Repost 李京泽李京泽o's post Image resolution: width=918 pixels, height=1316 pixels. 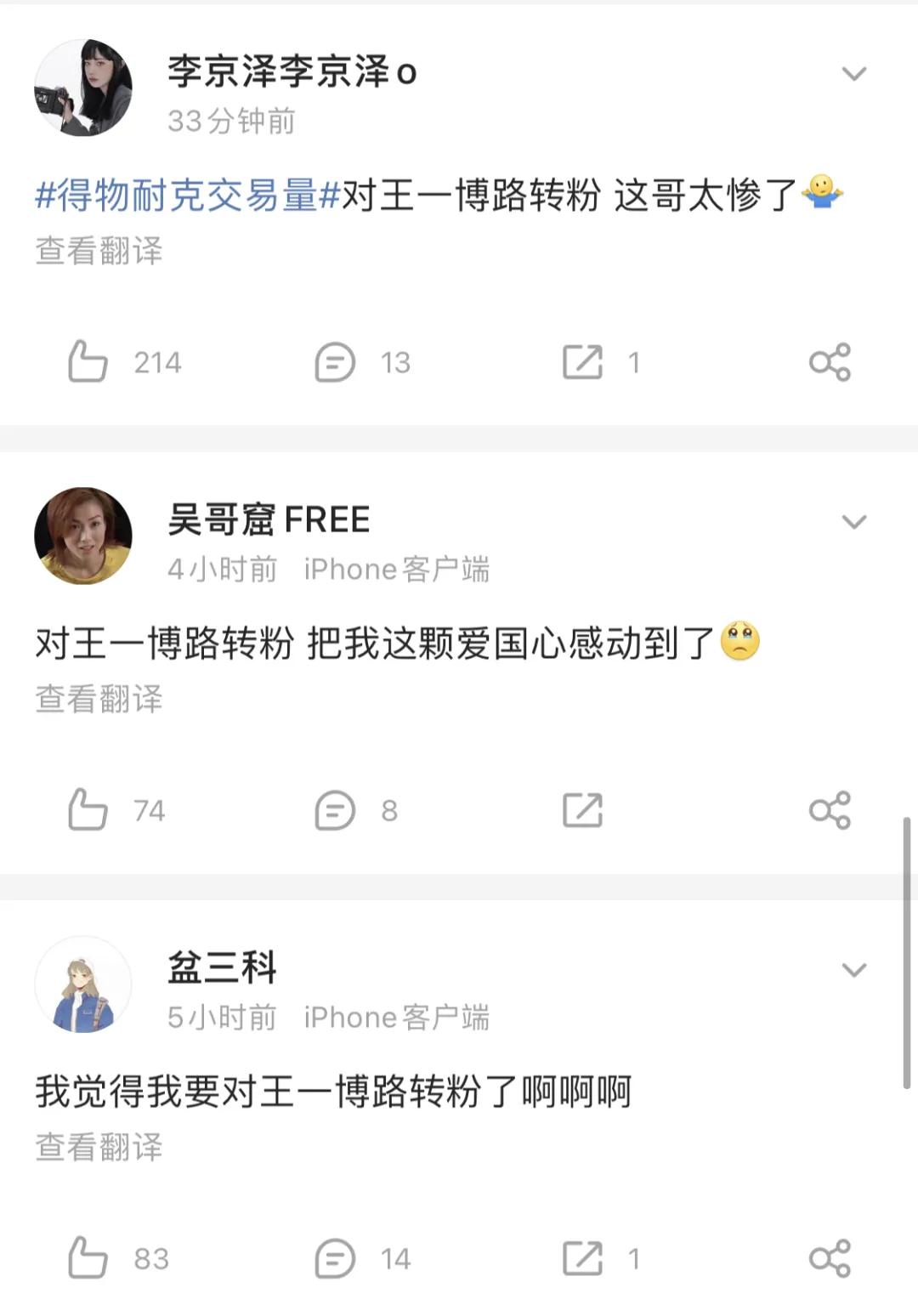581,362
